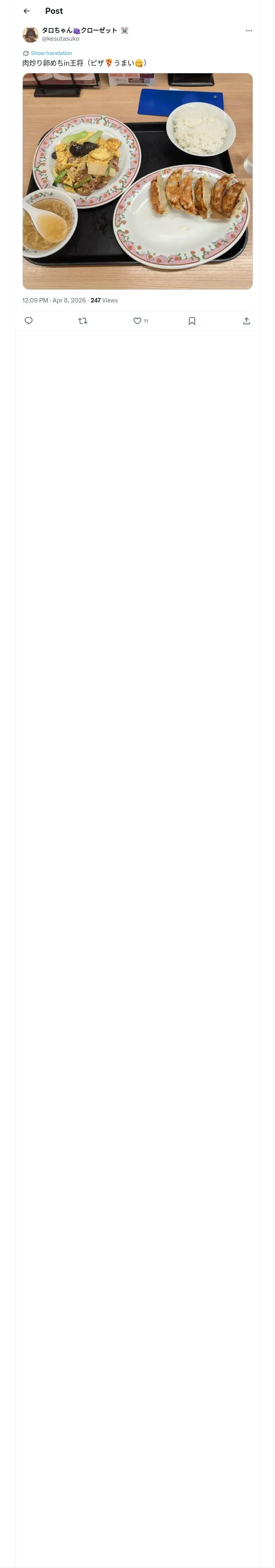Open the post's three-dot overflow menu
This screenshot has height=1568, width=275.
[x=249, y=31]
